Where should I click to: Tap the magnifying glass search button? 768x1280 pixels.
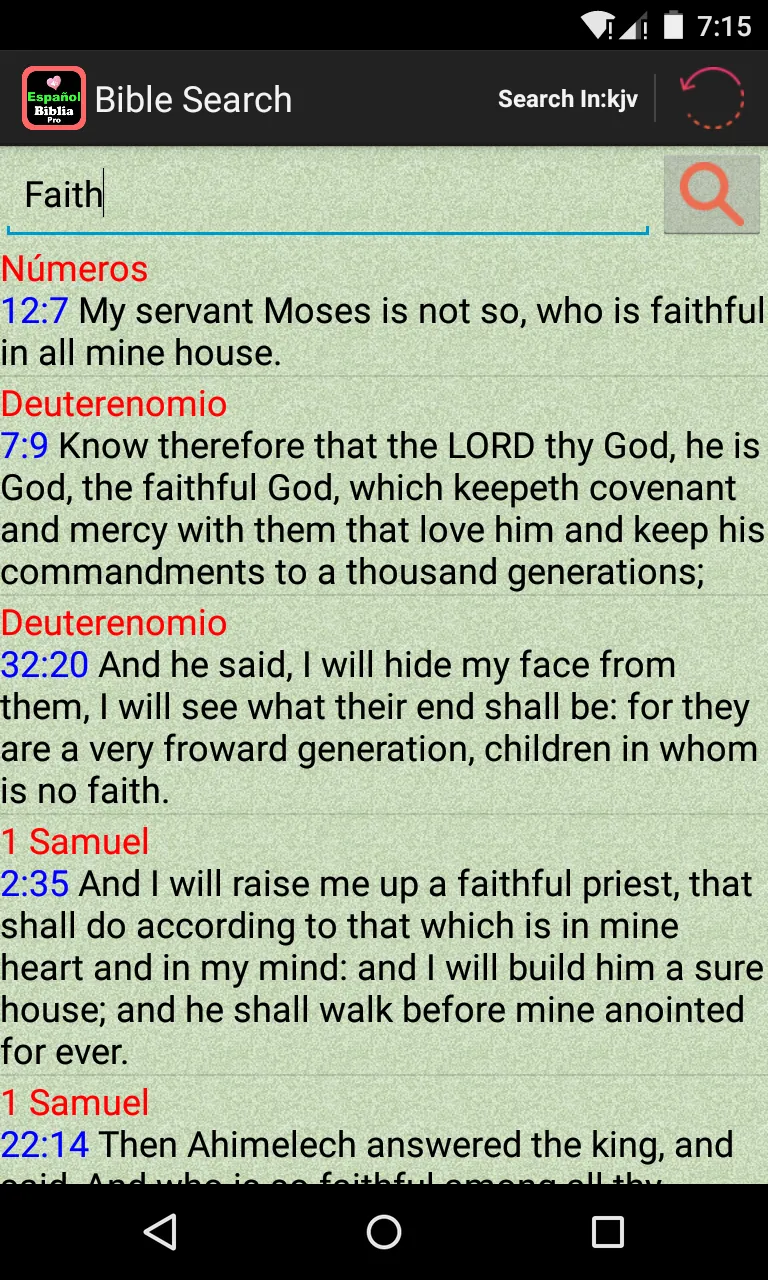(711, 195)
